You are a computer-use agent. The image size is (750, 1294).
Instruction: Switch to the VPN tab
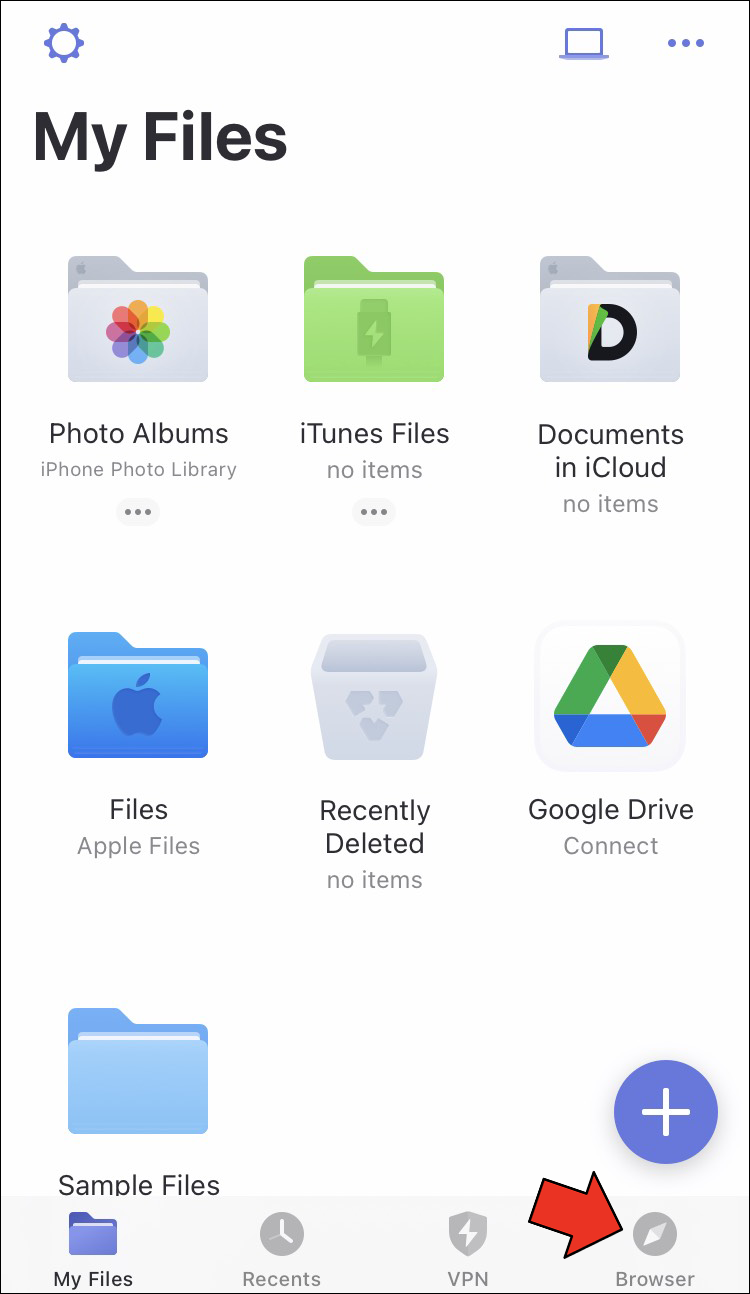pyautogui.click(x=468, y=1248)
